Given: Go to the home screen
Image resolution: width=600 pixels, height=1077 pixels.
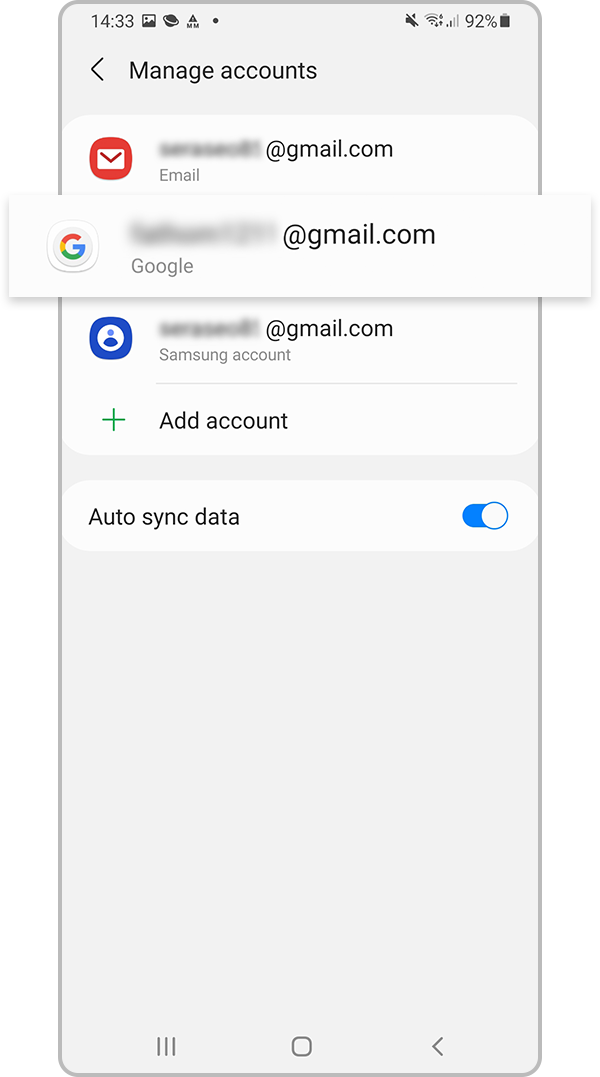Looking at the screenshot, I should [301, 1046].
